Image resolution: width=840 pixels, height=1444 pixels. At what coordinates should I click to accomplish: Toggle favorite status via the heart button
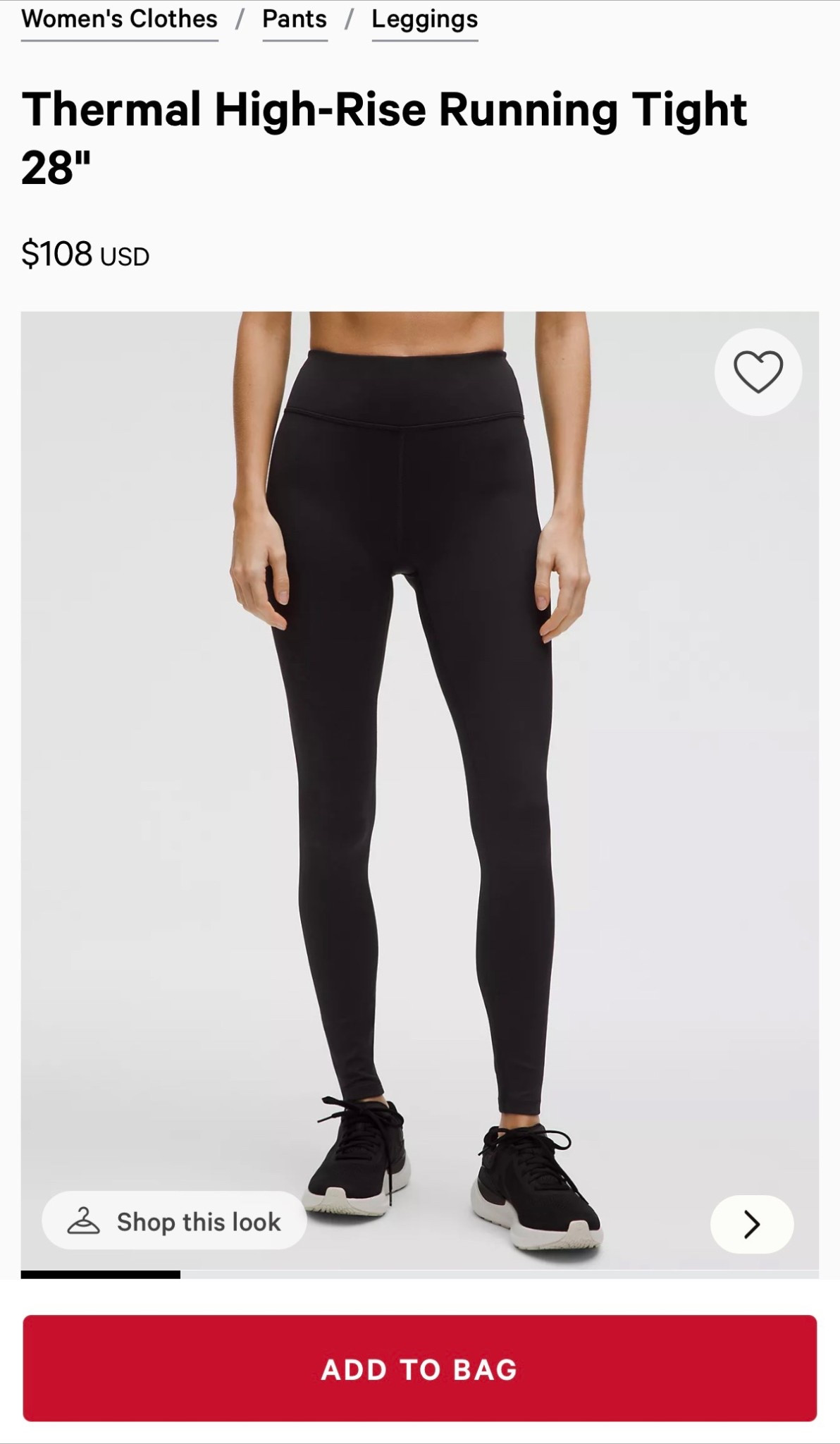click(758, 373)
